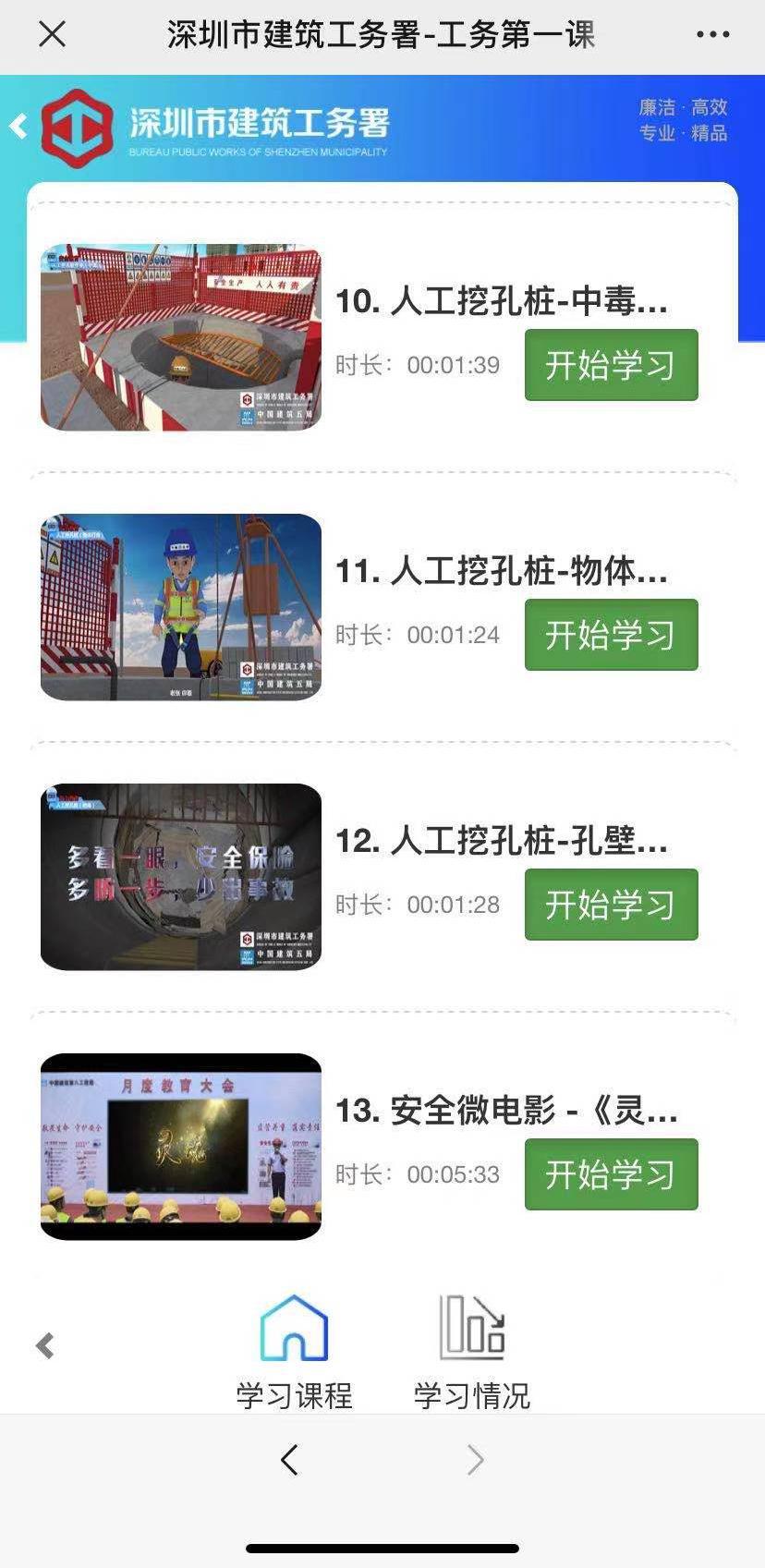Start learning lesson 10 人工挖孔桩-中毒
Viewport: 765px width, 1568px height.
[611, 365]
